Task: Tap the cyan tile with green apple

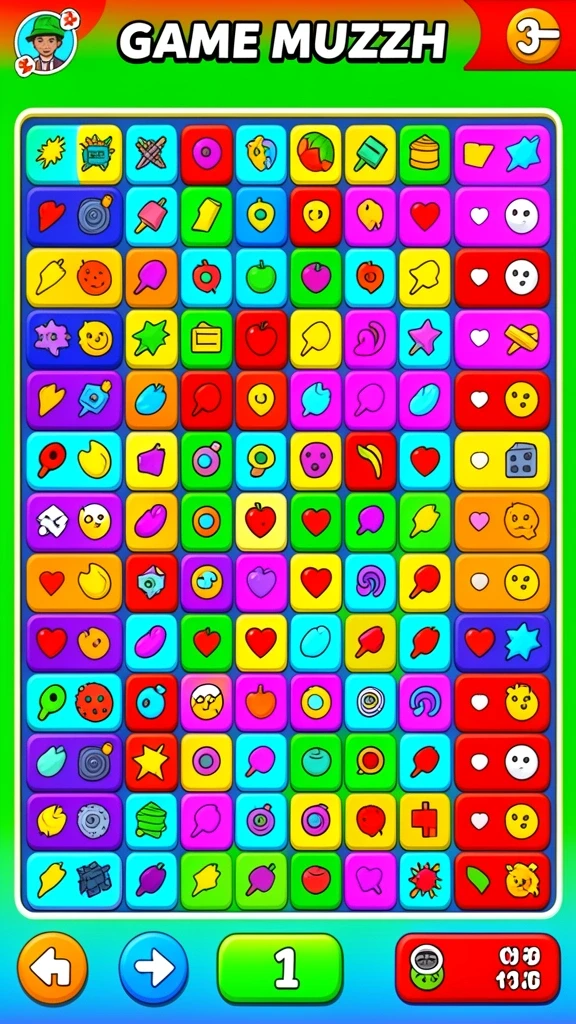Action: 261,277
